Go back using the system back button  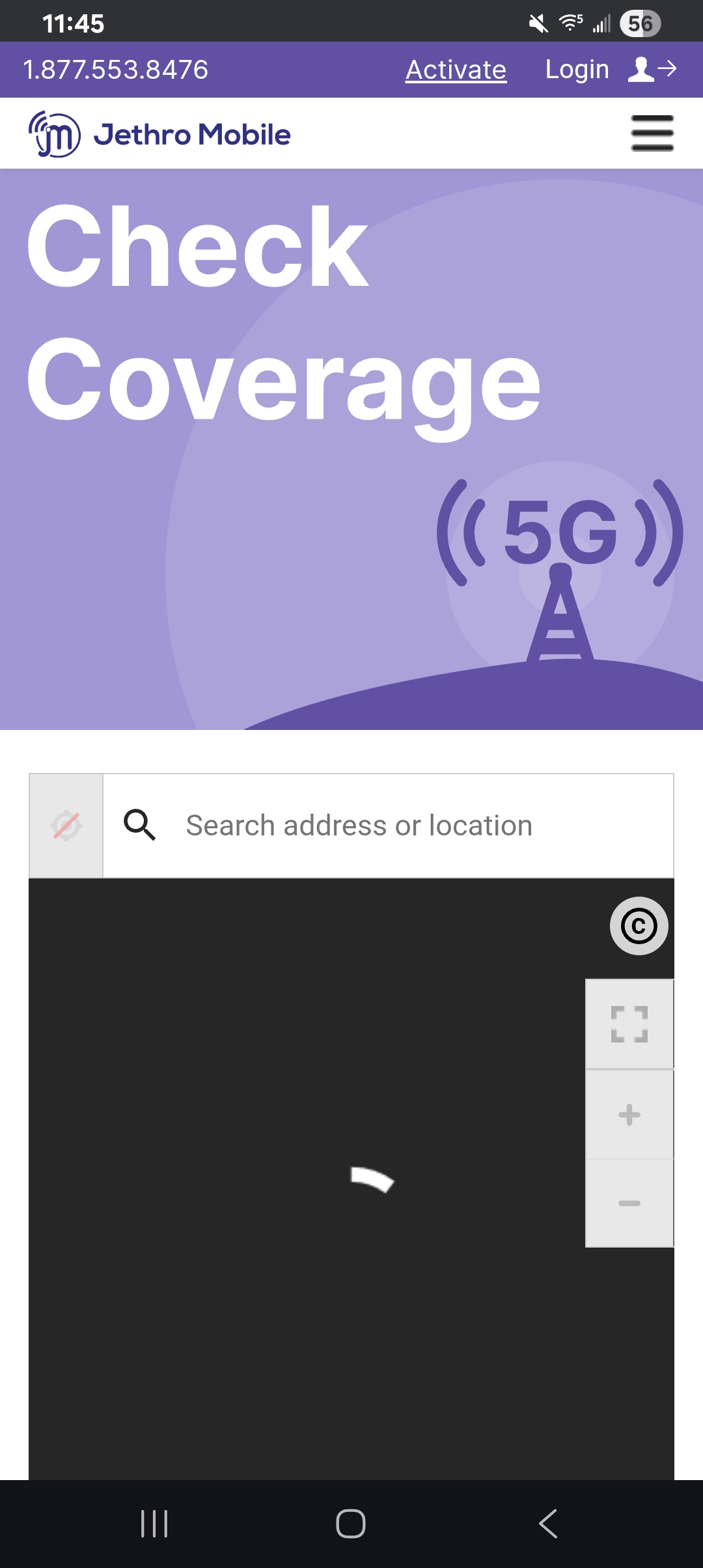click(x=548, y=1524)
